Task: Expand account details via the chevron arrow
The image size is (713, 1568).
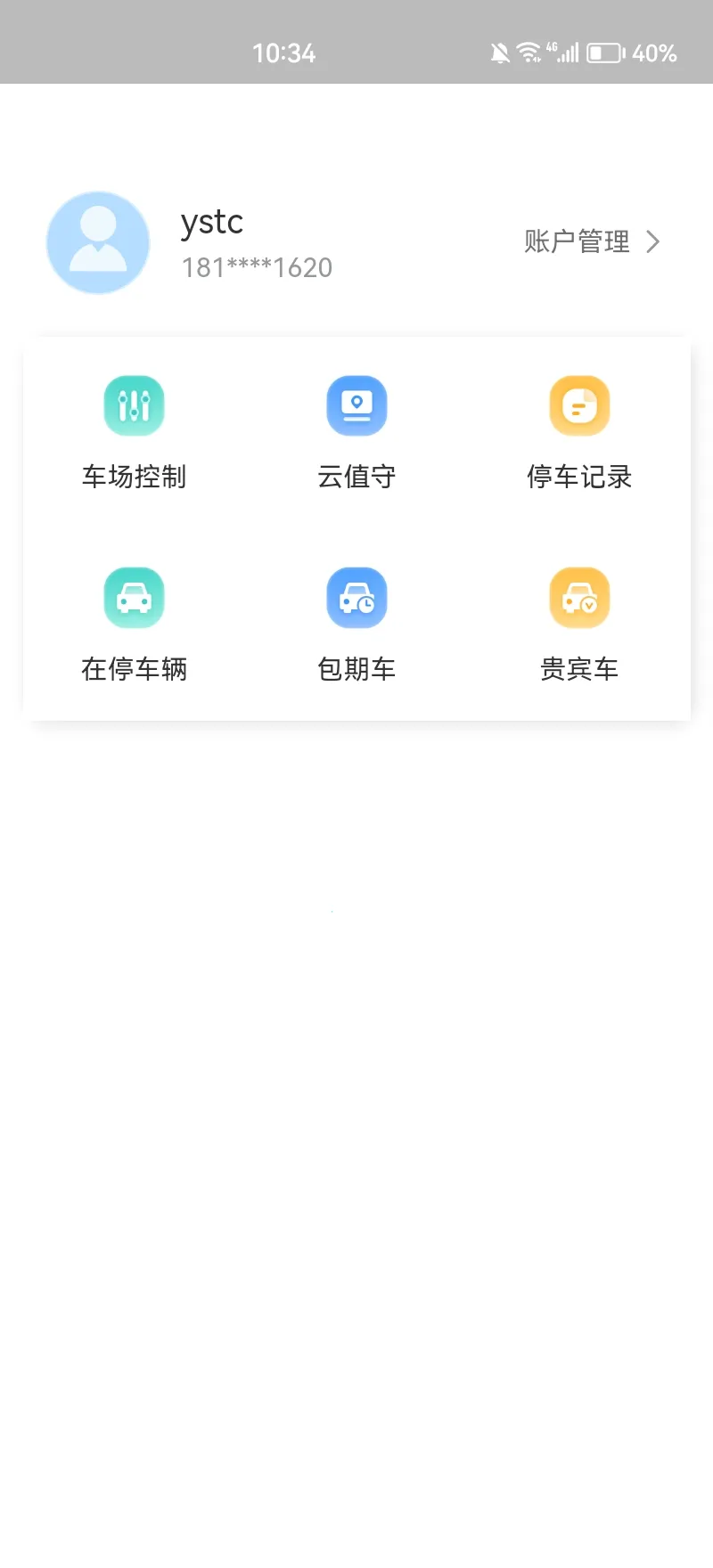Action: pos(654,241)
